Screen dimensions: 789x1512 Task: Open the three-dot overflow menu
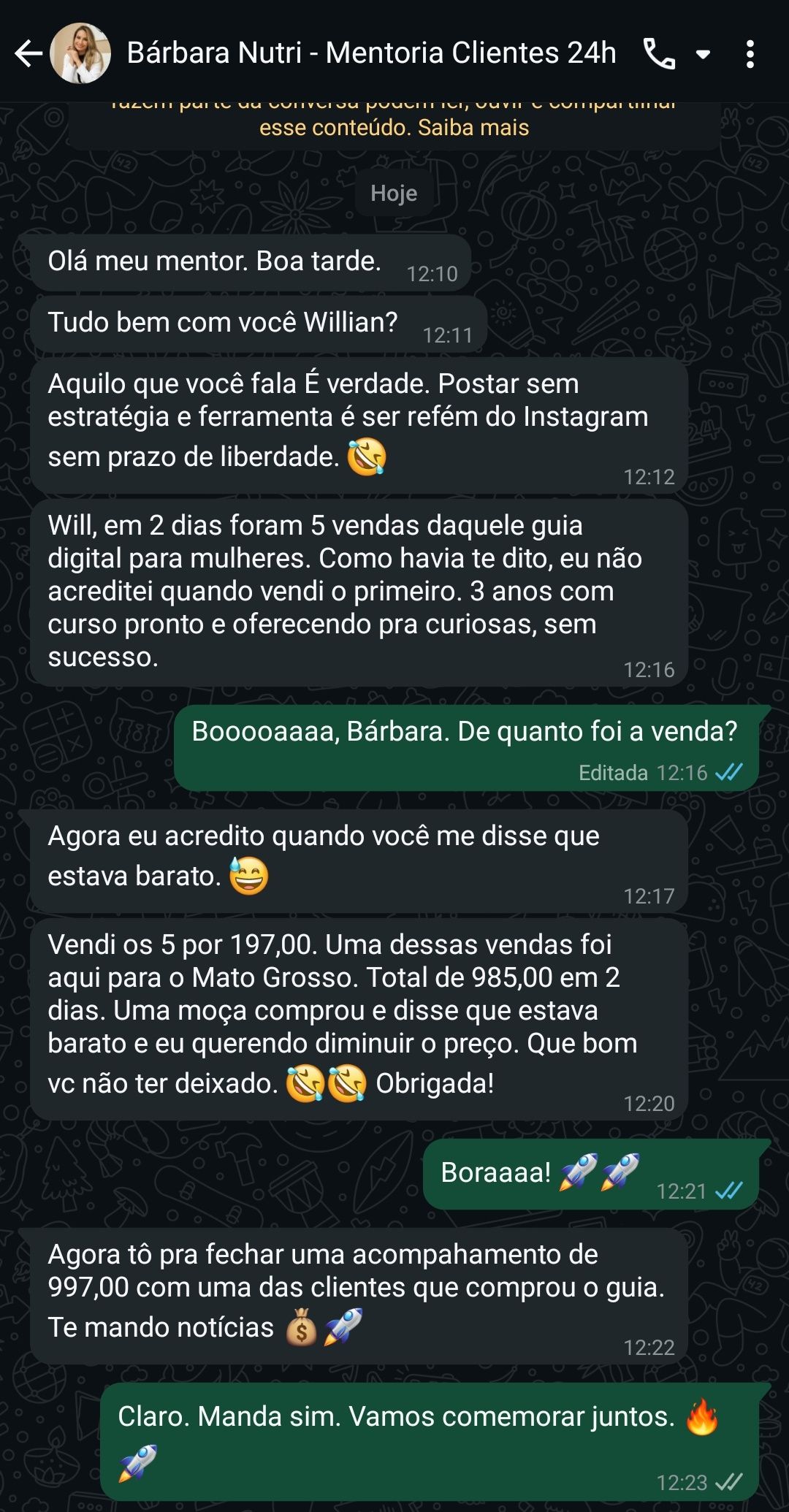(x=750, y=54)
